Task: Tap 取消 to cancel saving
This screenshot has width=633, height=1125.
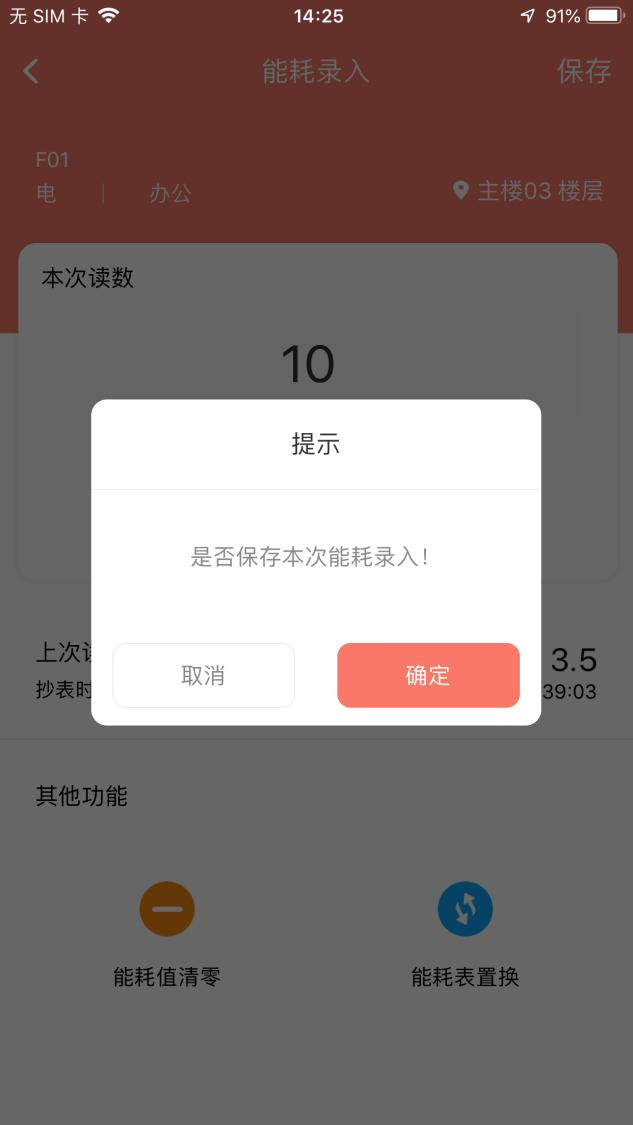Action: 203,675
